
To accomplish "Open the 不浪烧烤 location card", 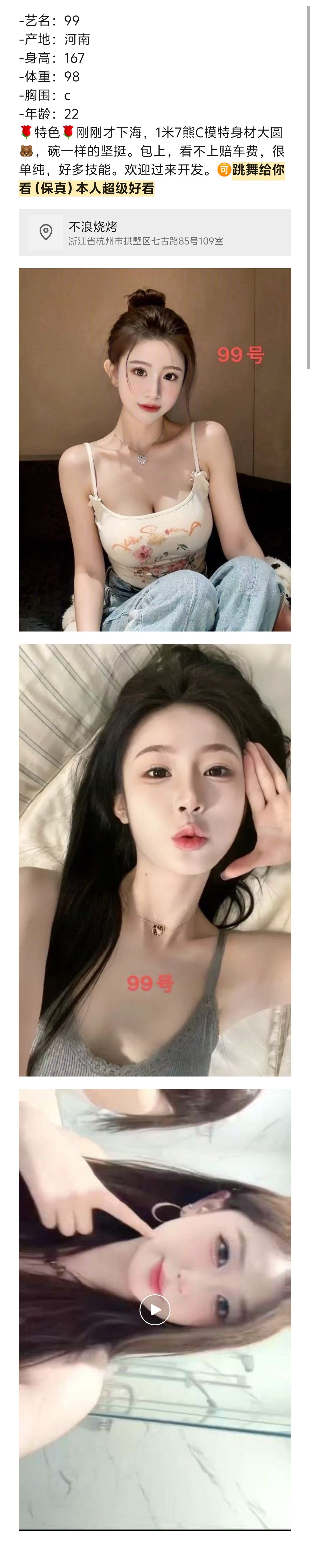I will coord(155,232).
